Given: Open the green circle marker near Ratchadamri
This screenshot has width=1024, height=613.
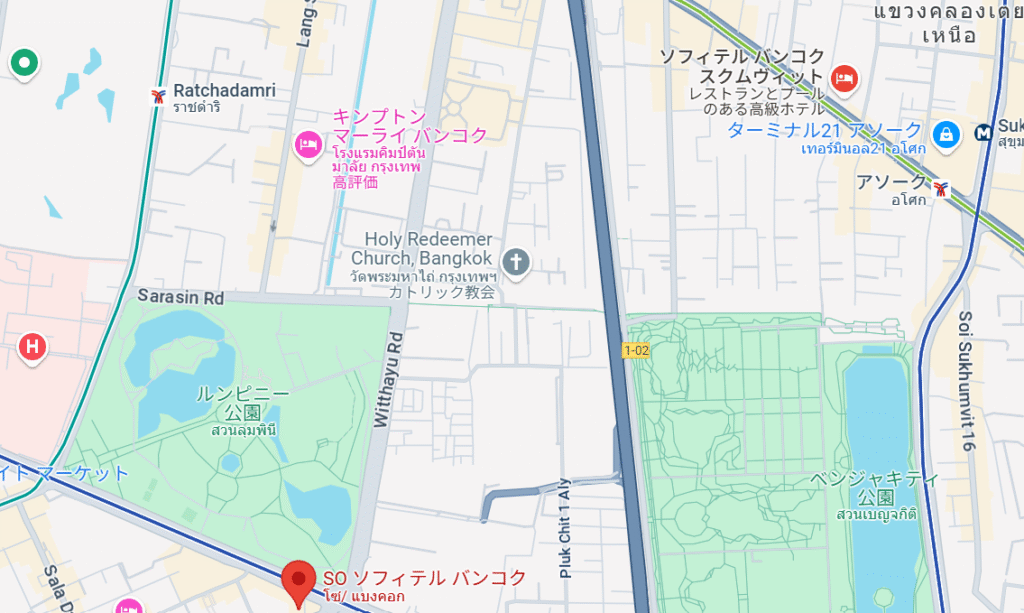Looking at the screenshot, I should click(24, 63).
